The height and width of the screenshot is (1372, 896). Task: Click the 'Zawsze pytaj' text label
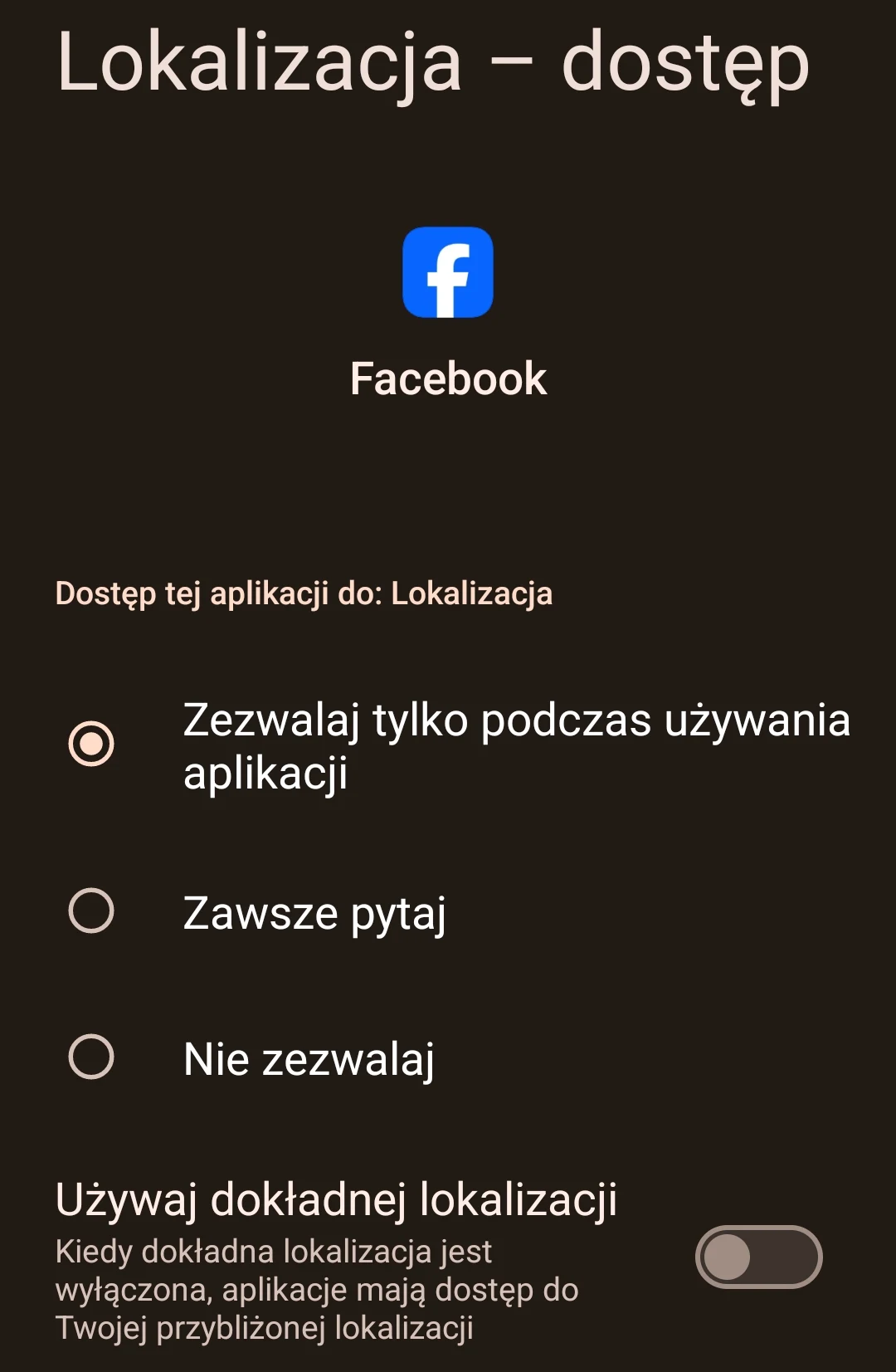(x=315, y=911)
